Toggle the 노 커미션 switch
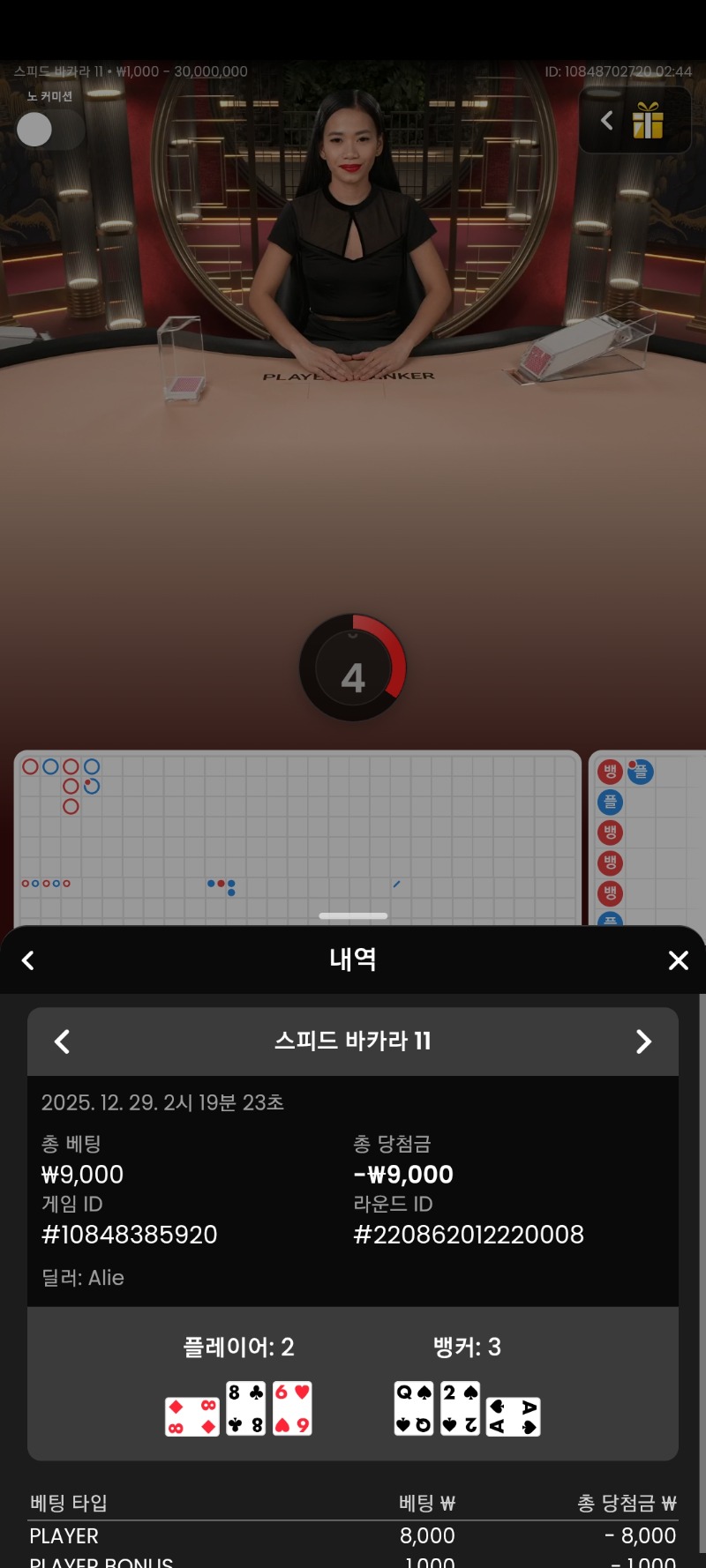This screenshot has height=1568, width=706. point(49,130)
